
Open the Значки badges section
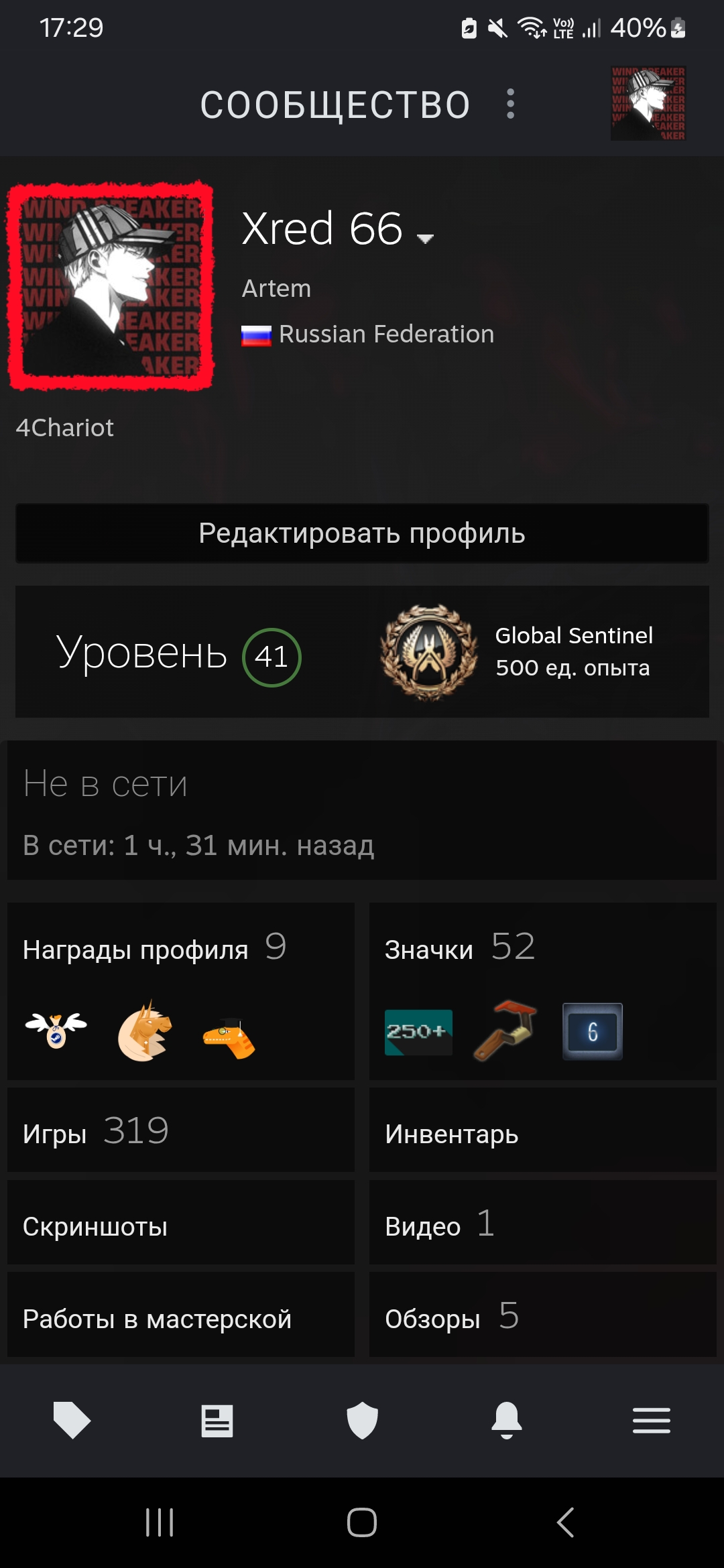(543, 991)
